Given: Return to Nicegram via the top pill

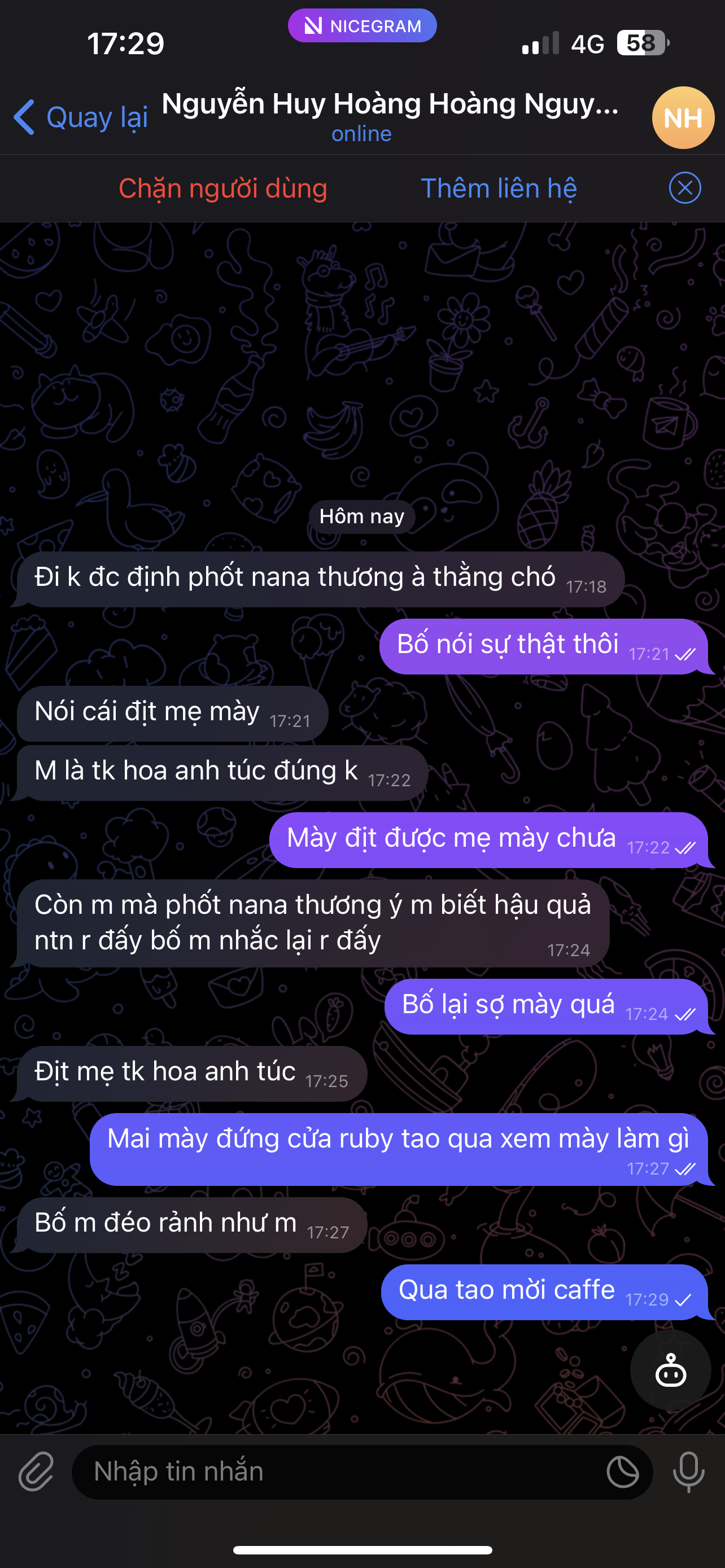Looking at the screenshot, I should 362,25.
